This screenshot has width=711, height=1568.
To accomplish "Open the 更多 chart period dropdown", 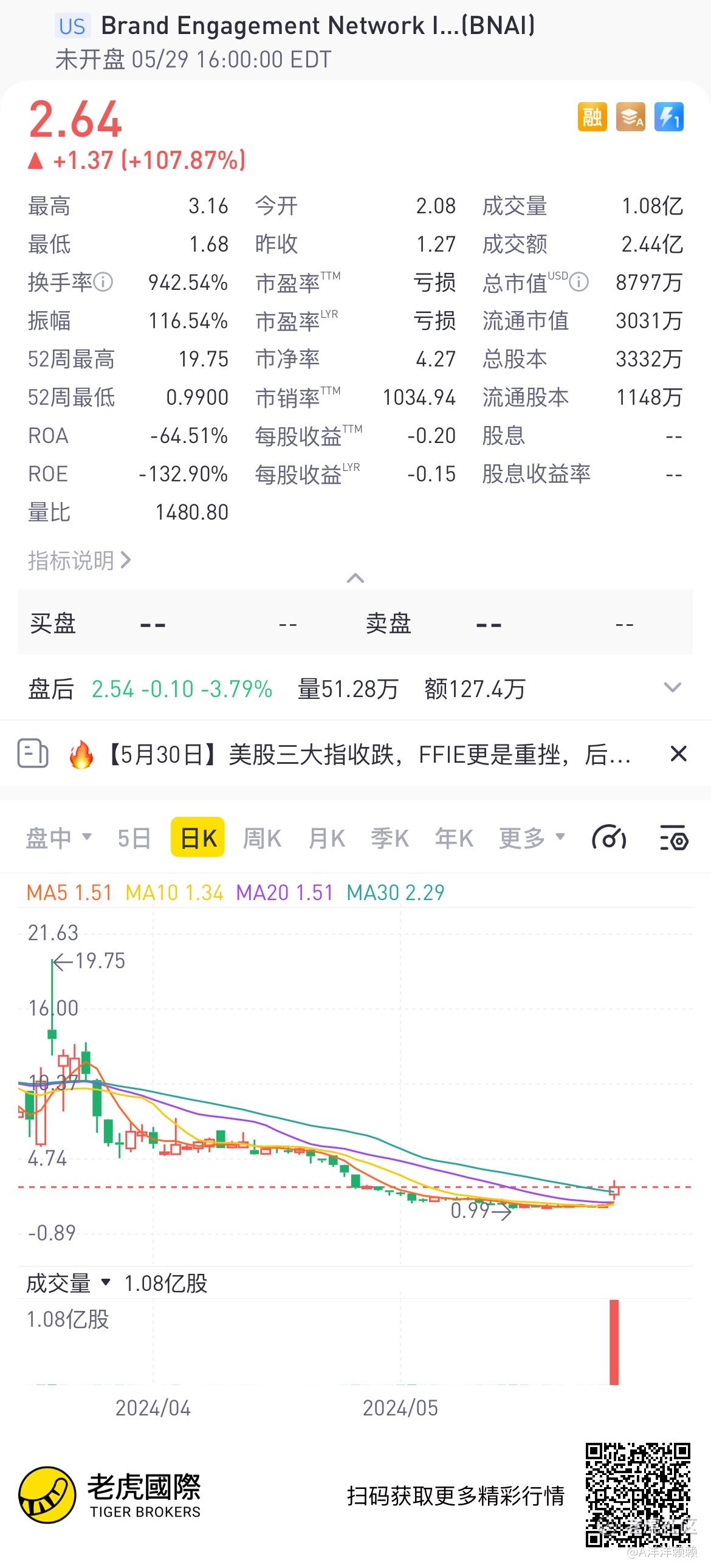I will pyautogui.click(x=532, y=838).
